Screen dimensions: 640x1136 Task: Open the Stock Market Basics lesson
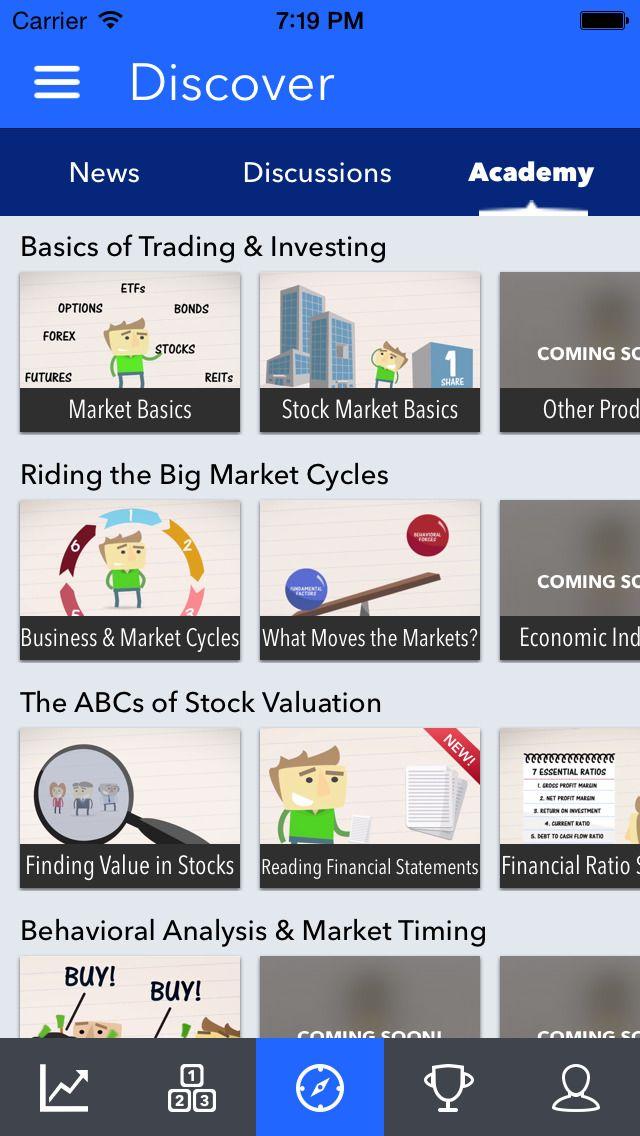[x=370, y=352]
